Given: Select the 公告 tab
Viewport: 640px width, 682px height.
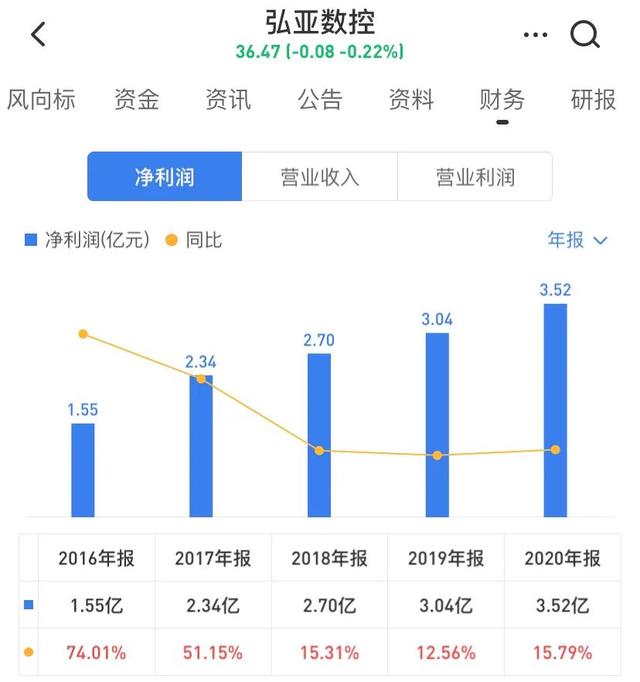Looking at the screenshot, I should (320, 100).
